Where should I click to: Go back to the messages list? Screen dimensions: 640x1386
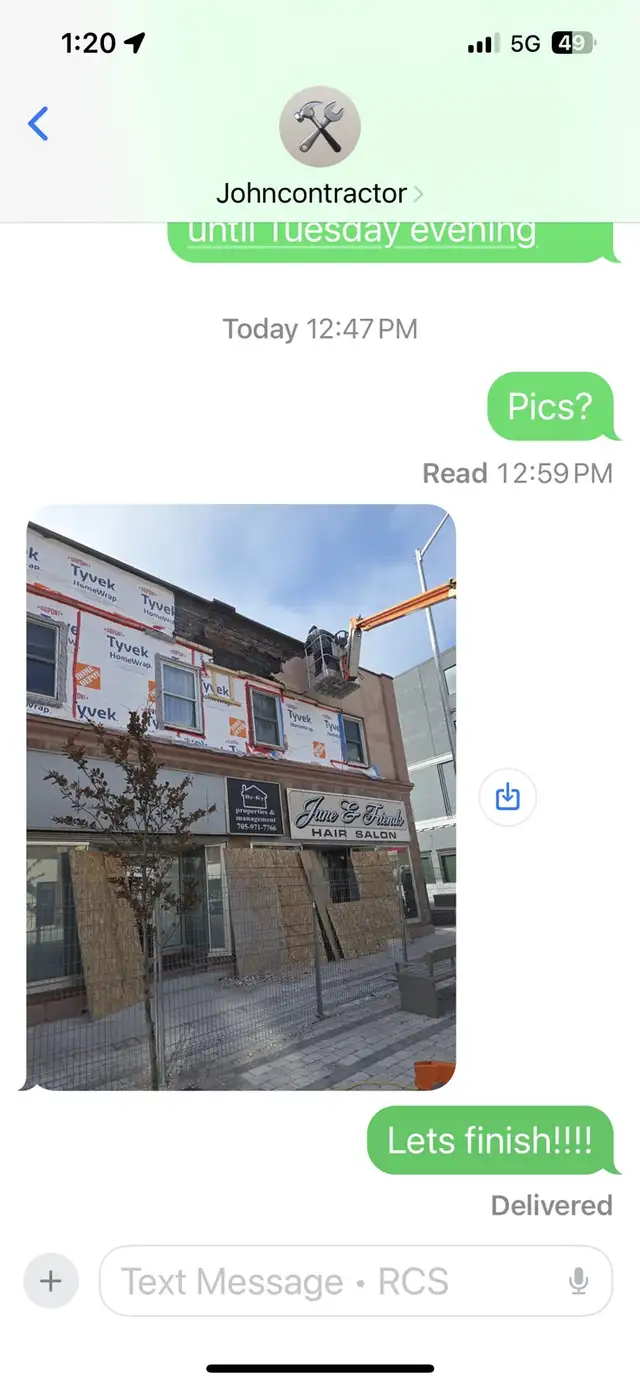tap(38, 124)
